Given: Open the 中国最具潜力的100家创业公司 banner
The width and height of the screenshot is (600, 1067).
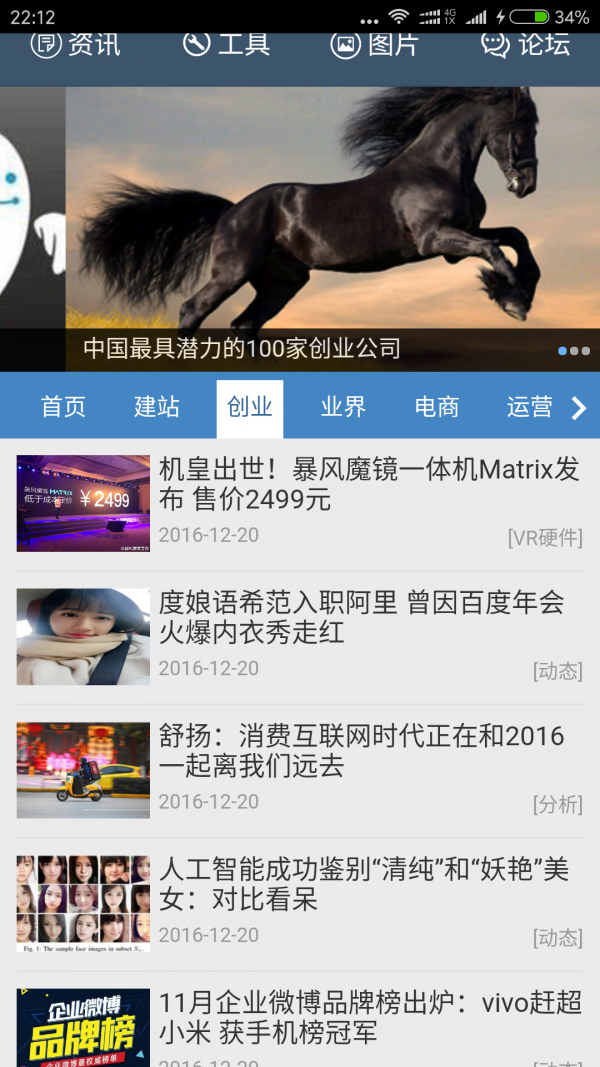Looking at the screenshot, I should tap(300, 230).
